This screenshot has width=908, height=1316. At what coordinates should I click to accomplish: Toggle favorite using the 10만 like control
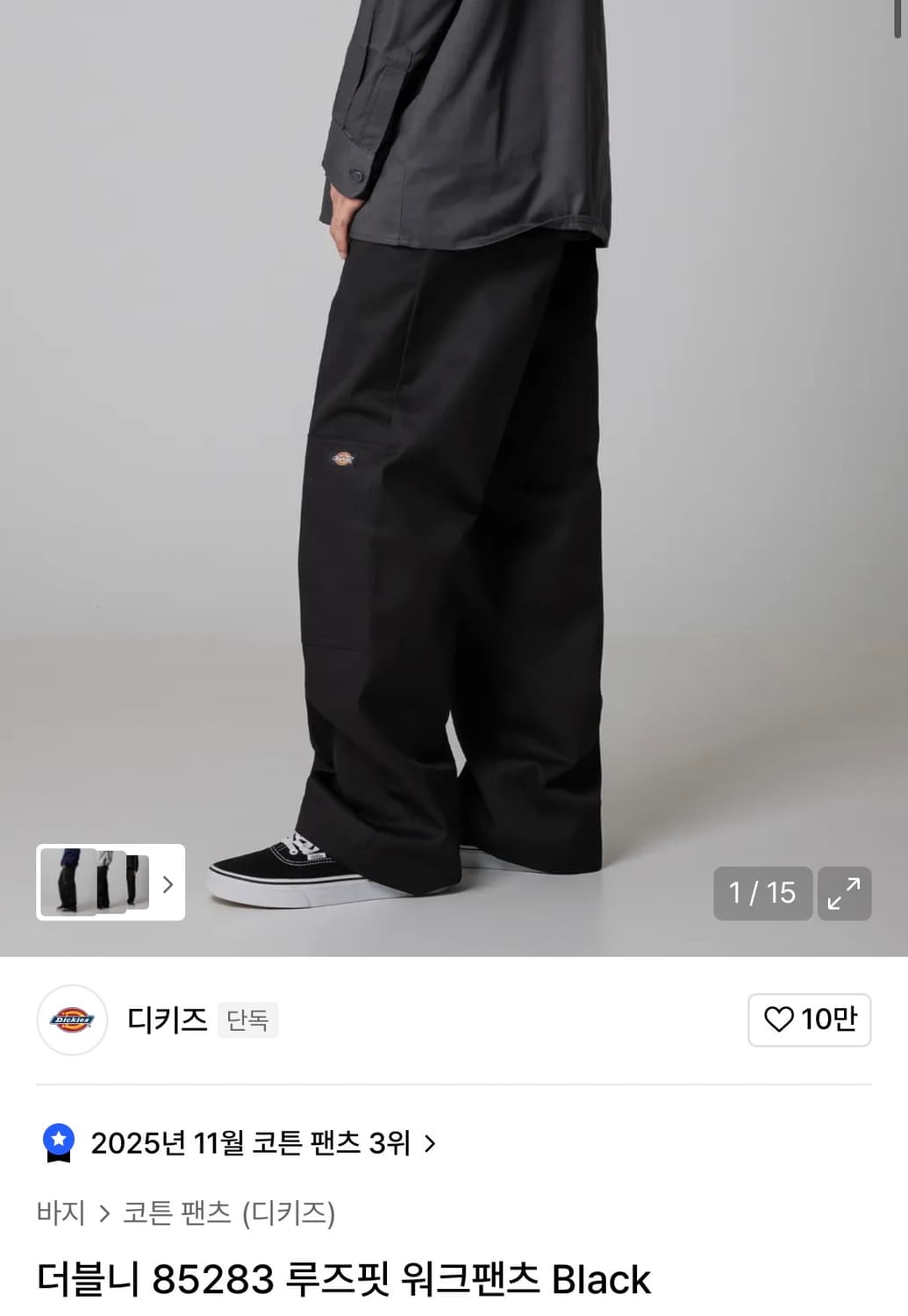pos(808,1020)
